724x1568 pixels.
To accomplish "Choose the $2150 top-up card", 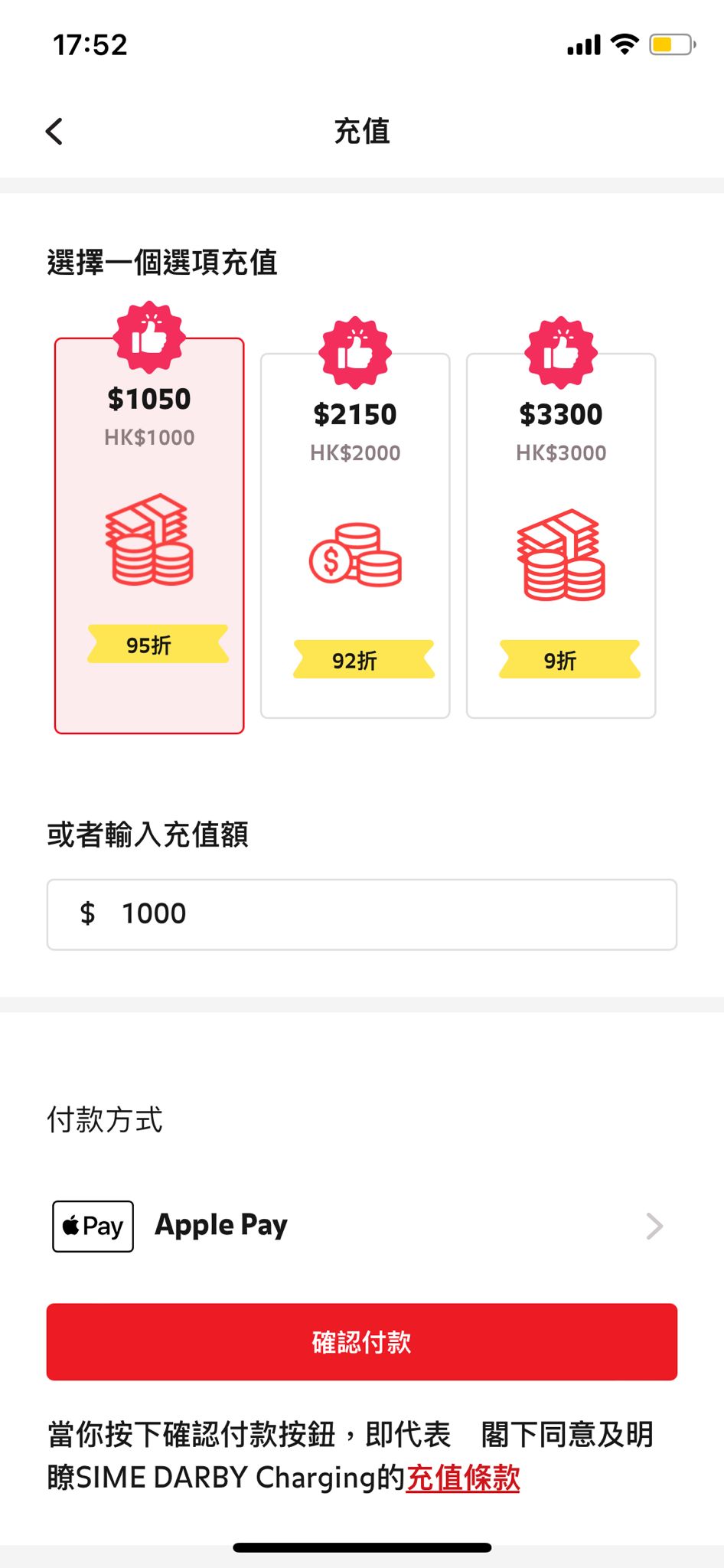I will (355, 535).
